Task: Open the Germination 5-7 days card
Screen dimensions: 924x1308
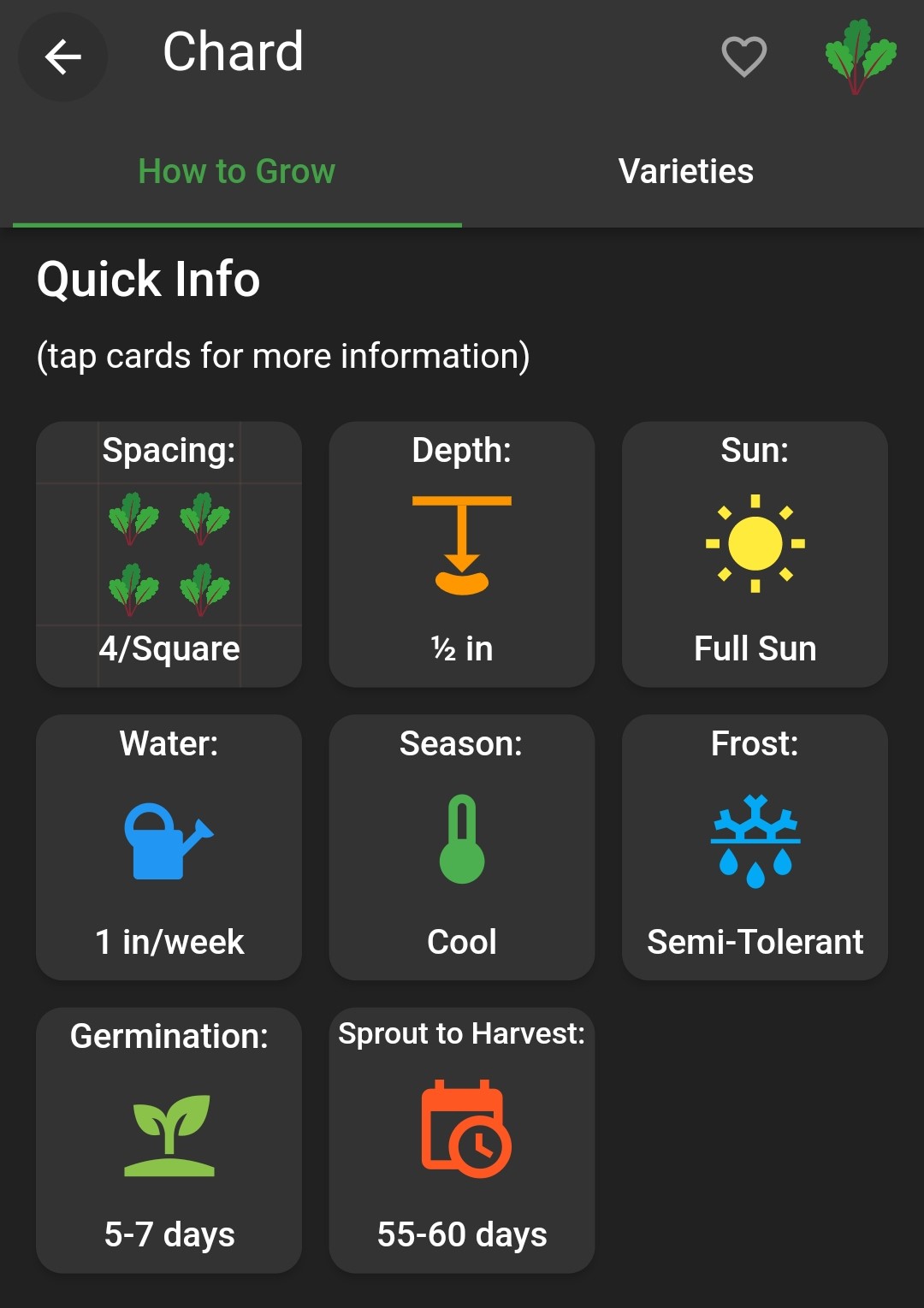Action: click(x=169, y=1139)
